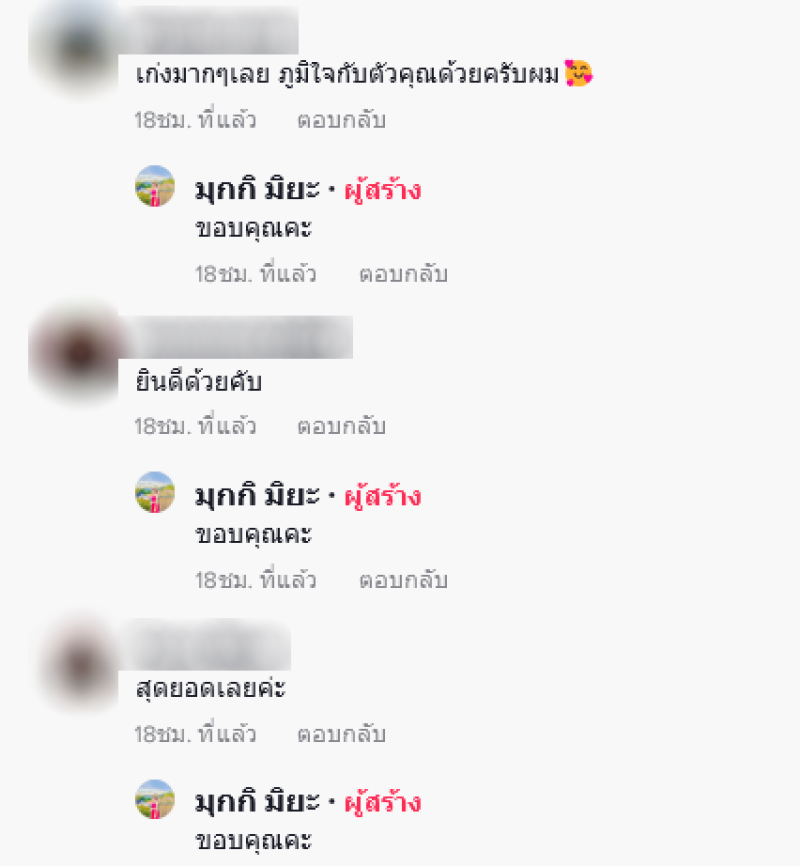Screen dimensions: 800x866
Task: Open มุกกิ มิยะ's name under "สุดยอดเลยค่ะ"
Action: tap(258, 803)
